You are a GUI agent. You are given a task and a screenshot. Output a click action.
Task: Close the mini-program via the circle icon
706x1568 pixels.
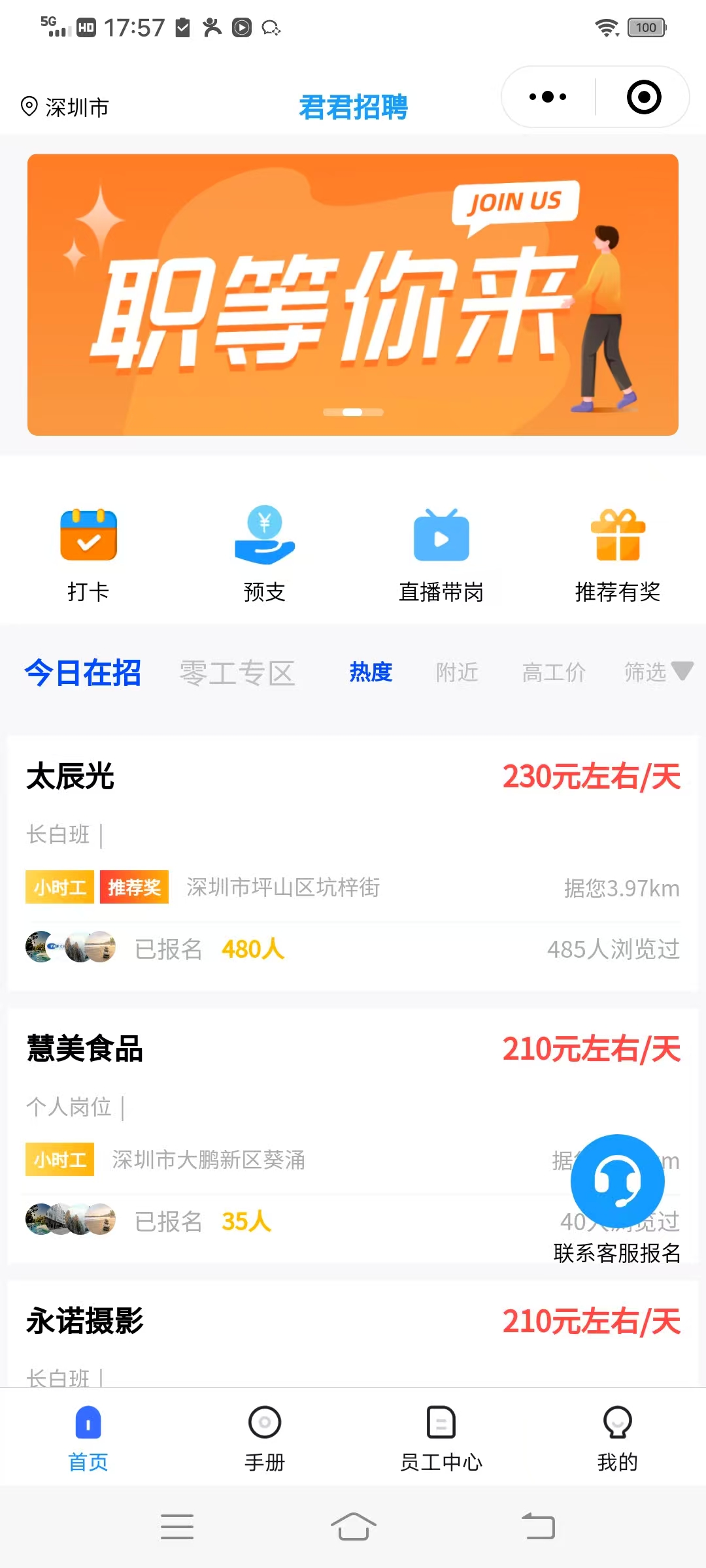tap(644, 97)
